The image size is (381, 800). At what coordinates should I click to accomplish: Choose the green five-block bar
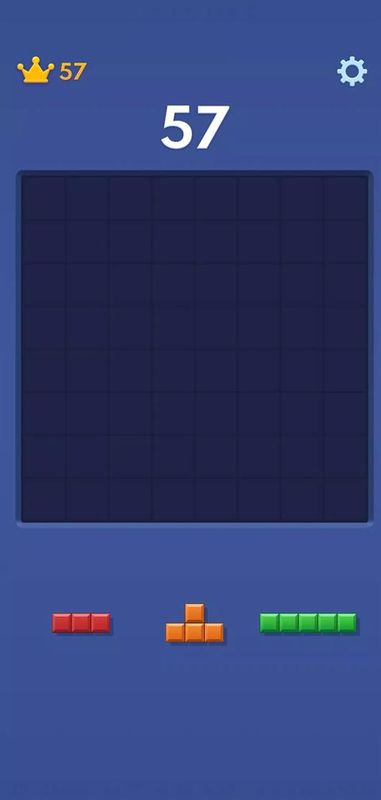pos(308,623)
